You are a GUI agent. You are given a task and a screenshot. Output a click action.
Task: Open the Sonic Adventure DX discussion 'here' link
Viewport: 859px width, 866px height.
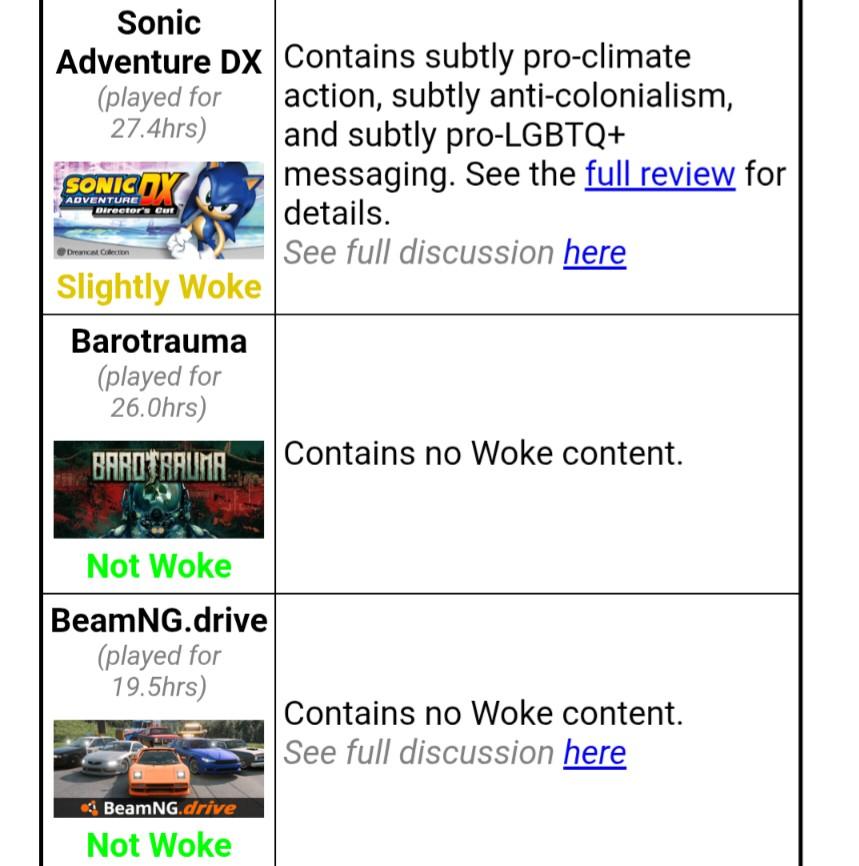(x=594, y=253)
